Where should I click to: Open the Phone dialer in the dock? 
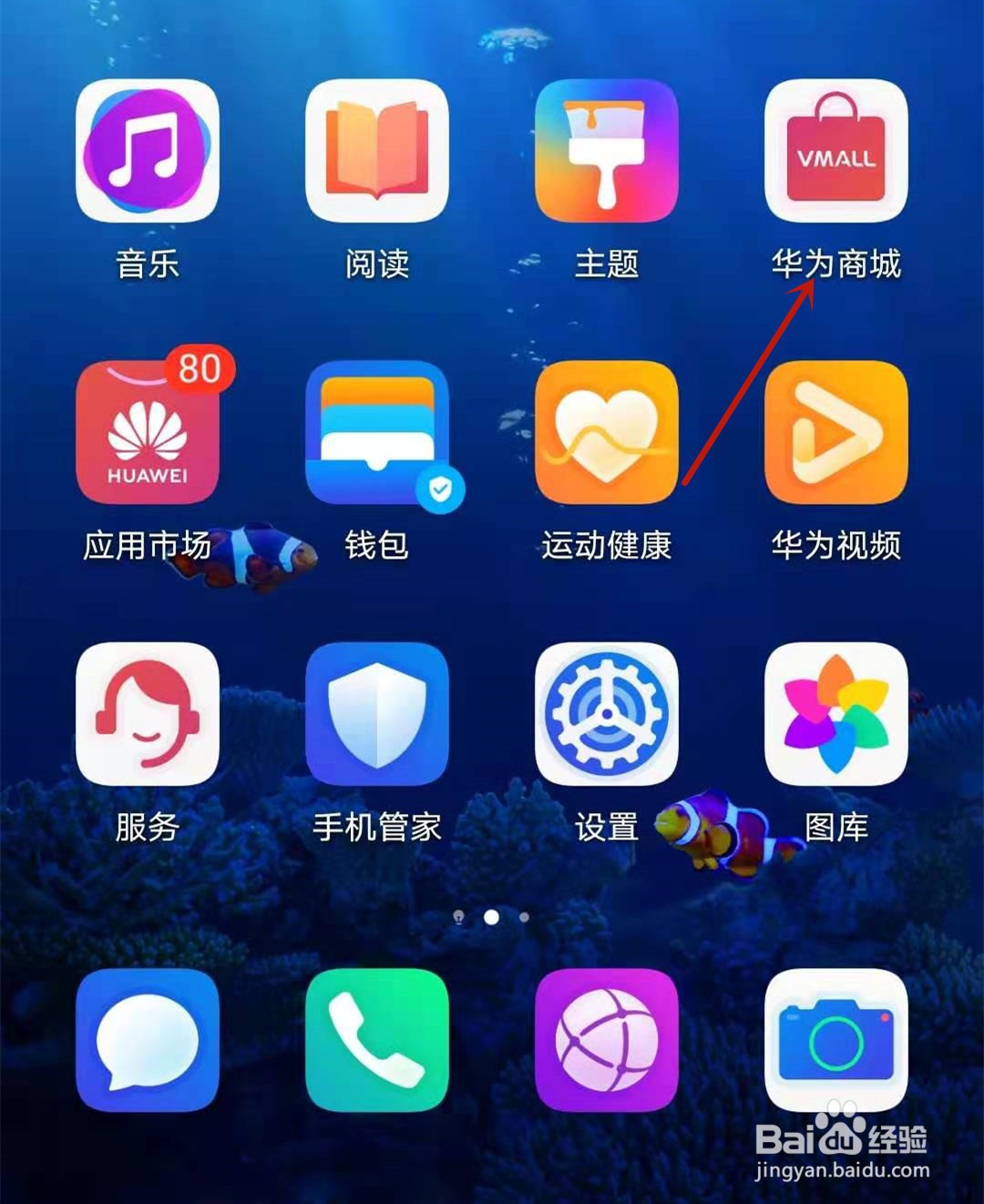pyautogui.click(x=378, y=1039)
